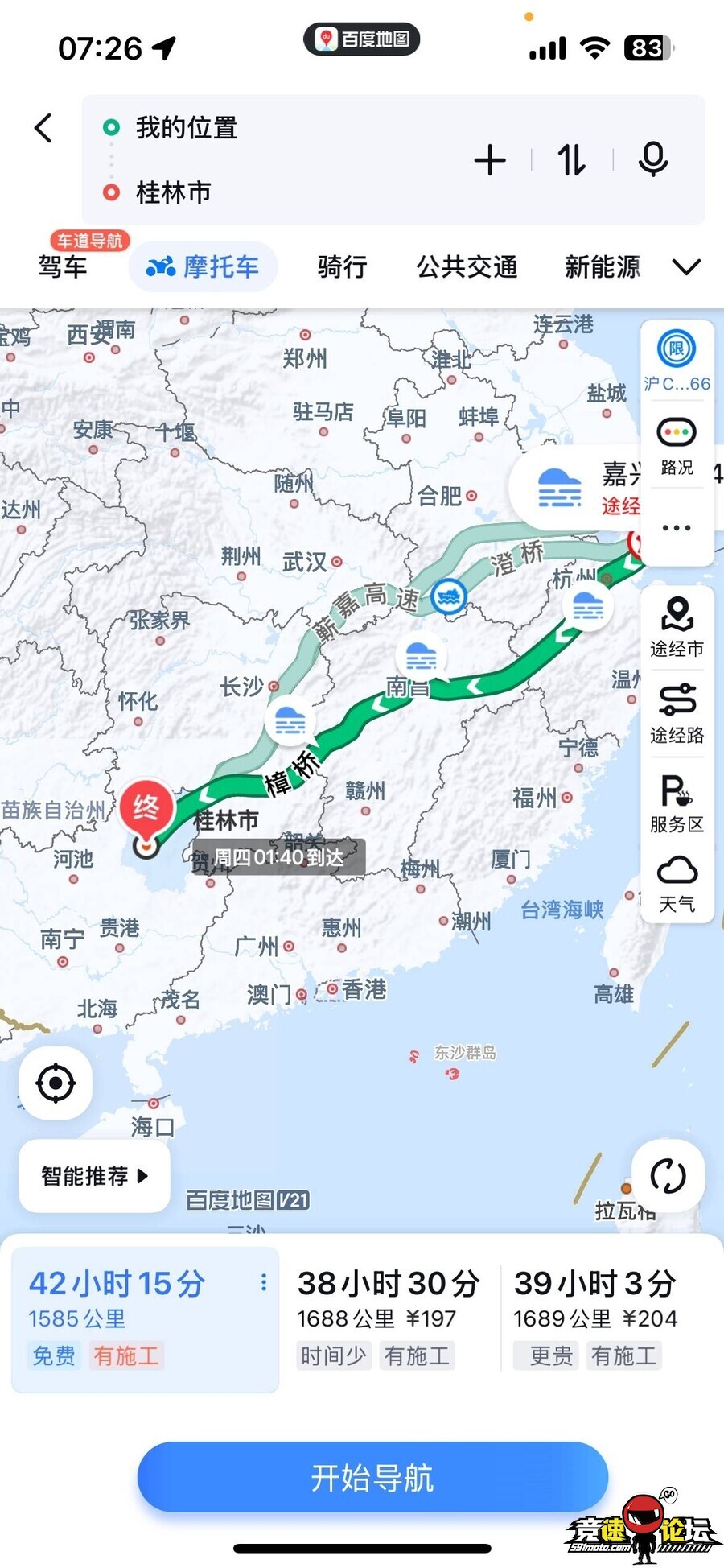The image size is (724, 1568).
Task: Recenter map on my location
Action: tap(56, 1083)
